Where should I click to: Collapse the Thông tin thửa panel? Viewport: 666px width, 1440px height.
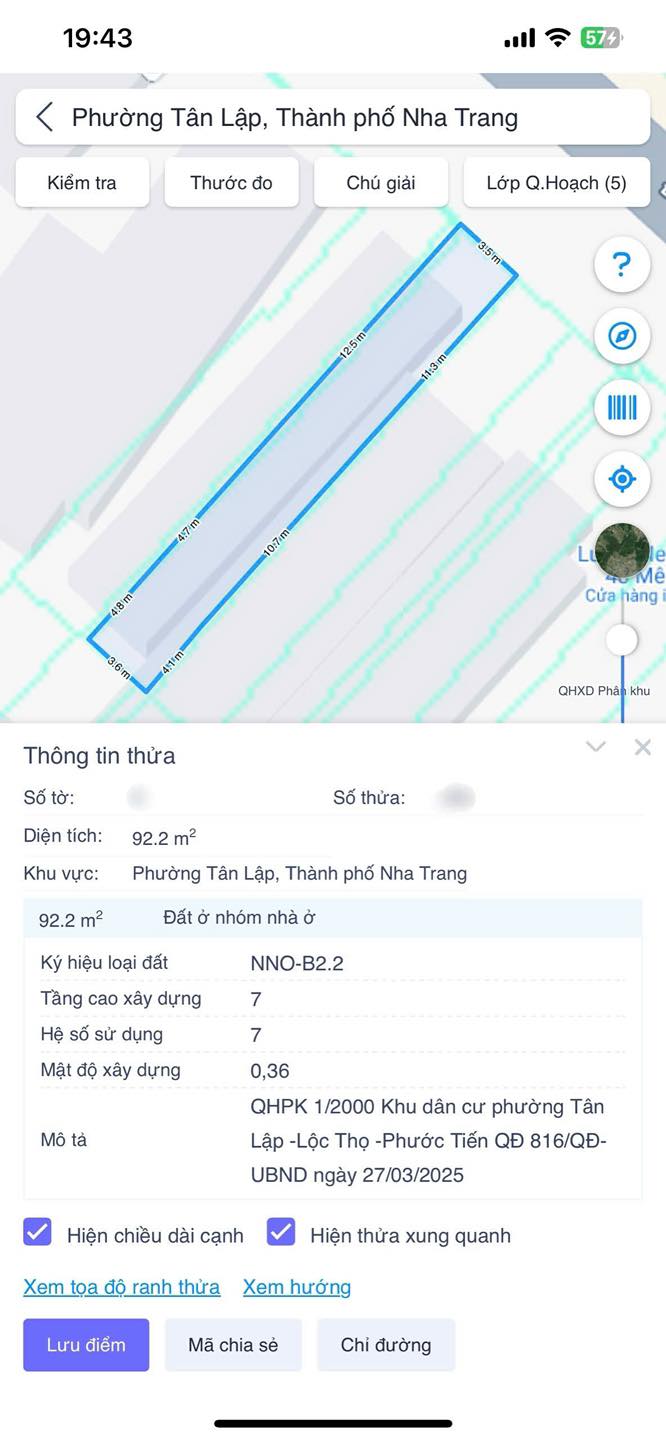coord(596,747)
